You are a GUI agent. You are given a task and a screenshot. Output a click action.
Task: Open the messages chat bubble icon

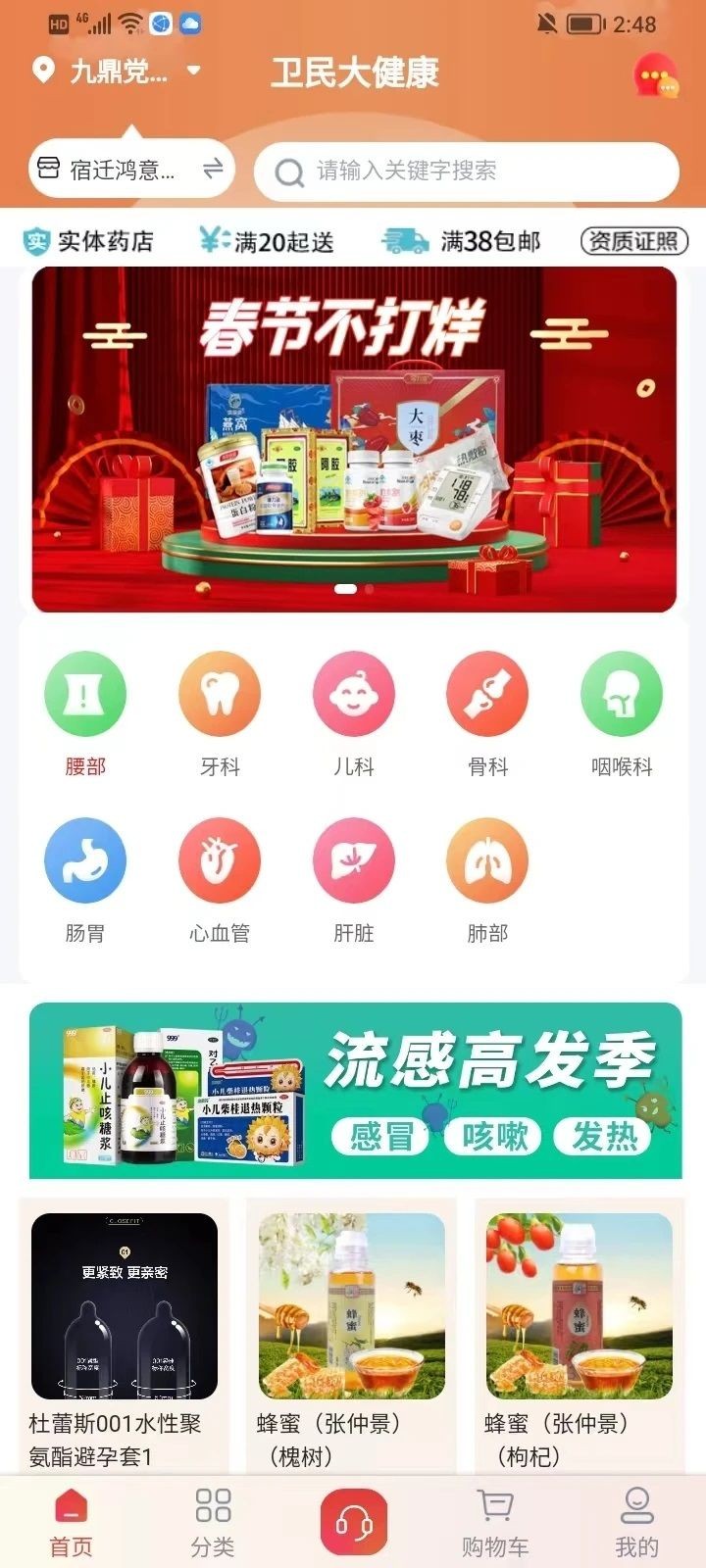[x=655, y=76]
